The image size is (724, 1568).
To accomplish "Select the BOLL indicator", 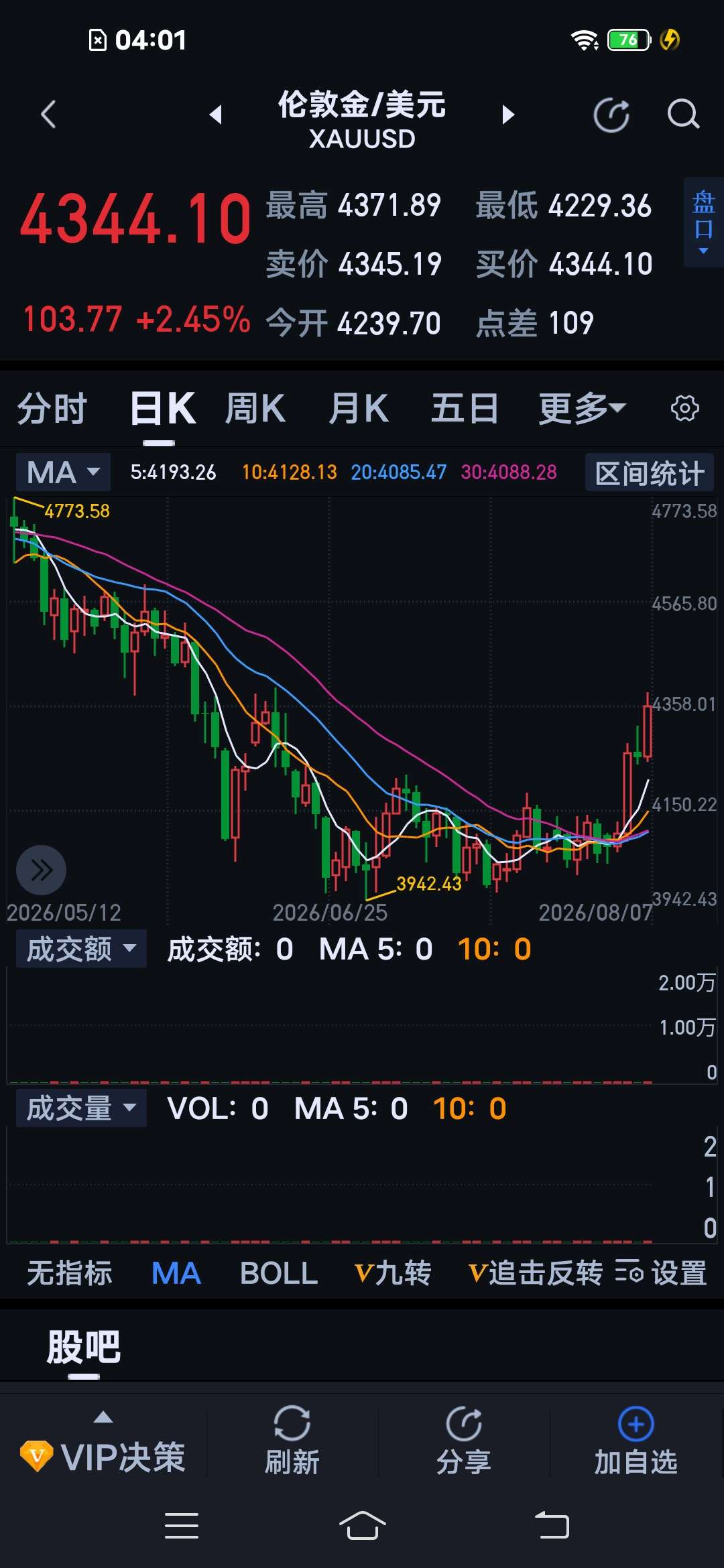I will coord(279,1273).
